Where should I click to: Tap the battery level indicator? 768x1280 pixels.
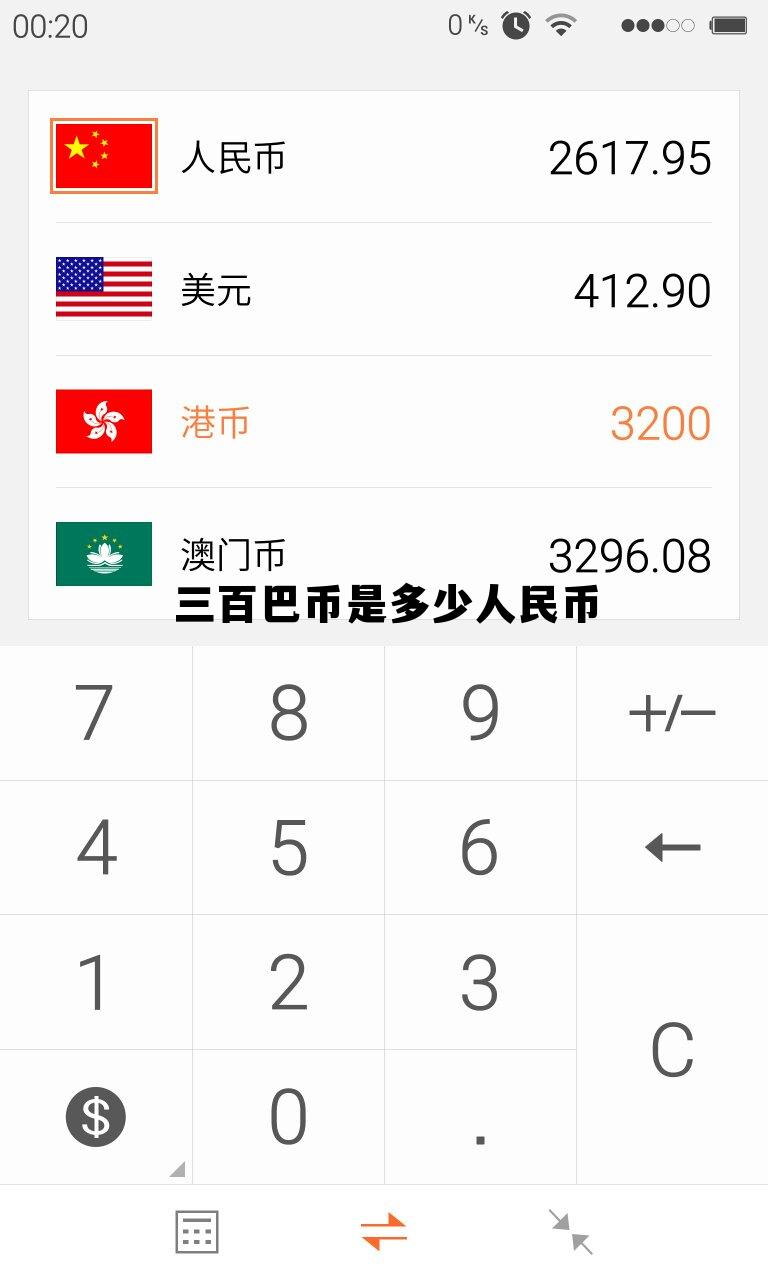click(729, 25)
